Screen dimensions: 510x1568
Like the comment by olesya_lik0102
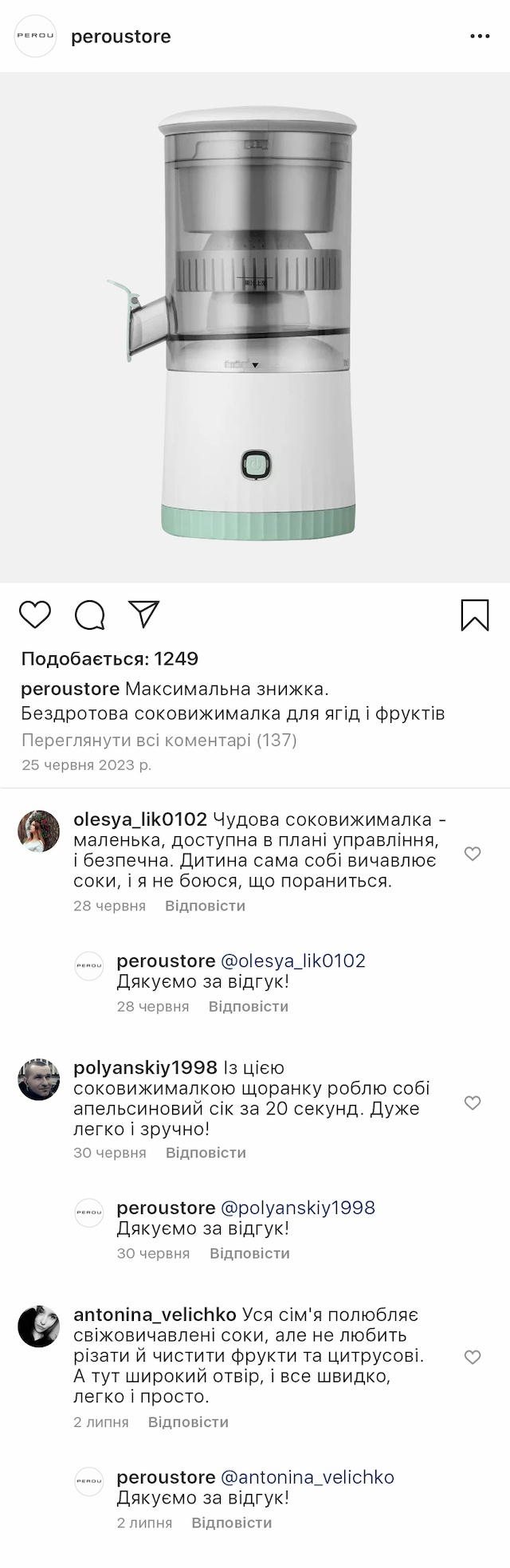[x=473, y=854]
